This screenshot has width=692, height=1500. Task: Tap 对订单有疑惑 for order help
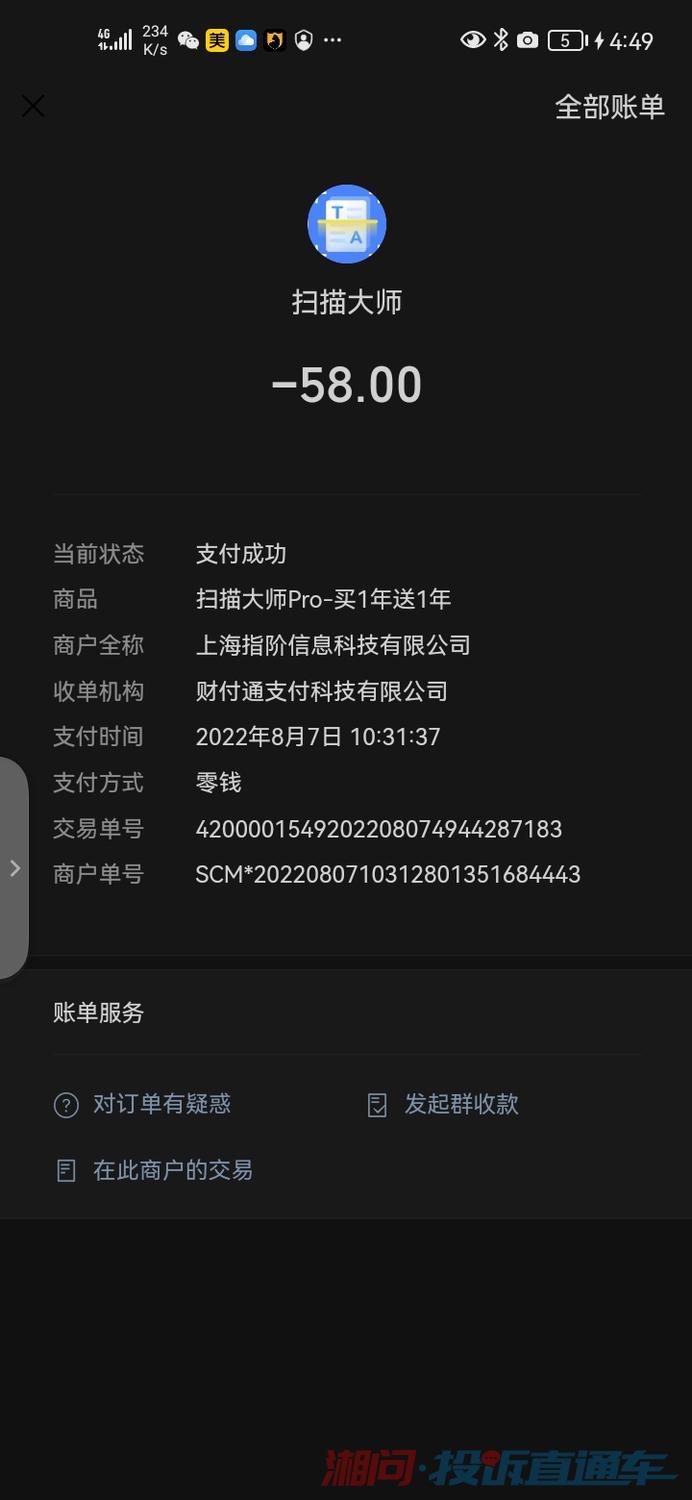coord(142,1104)
